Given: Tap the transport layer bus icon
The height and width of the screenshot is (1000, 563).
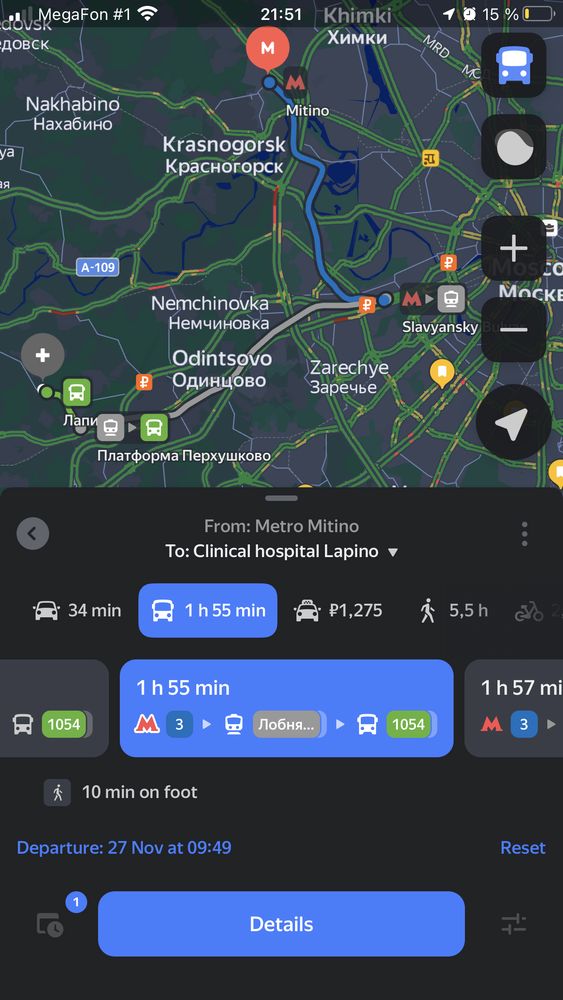Looking at the screenshot, I should point(513,65).
